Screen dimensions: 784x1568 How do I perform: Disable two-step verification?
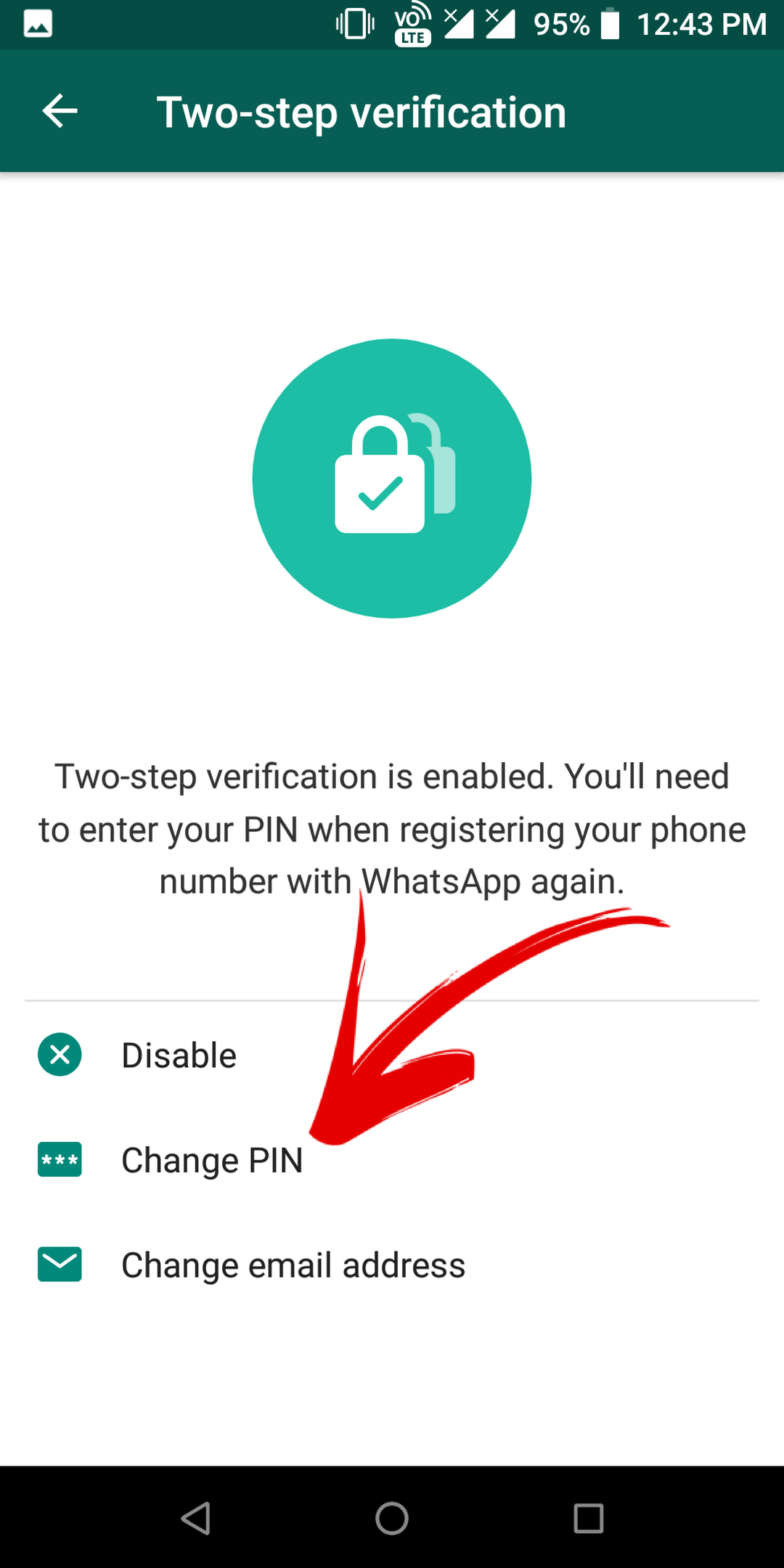pos(392,1055)
